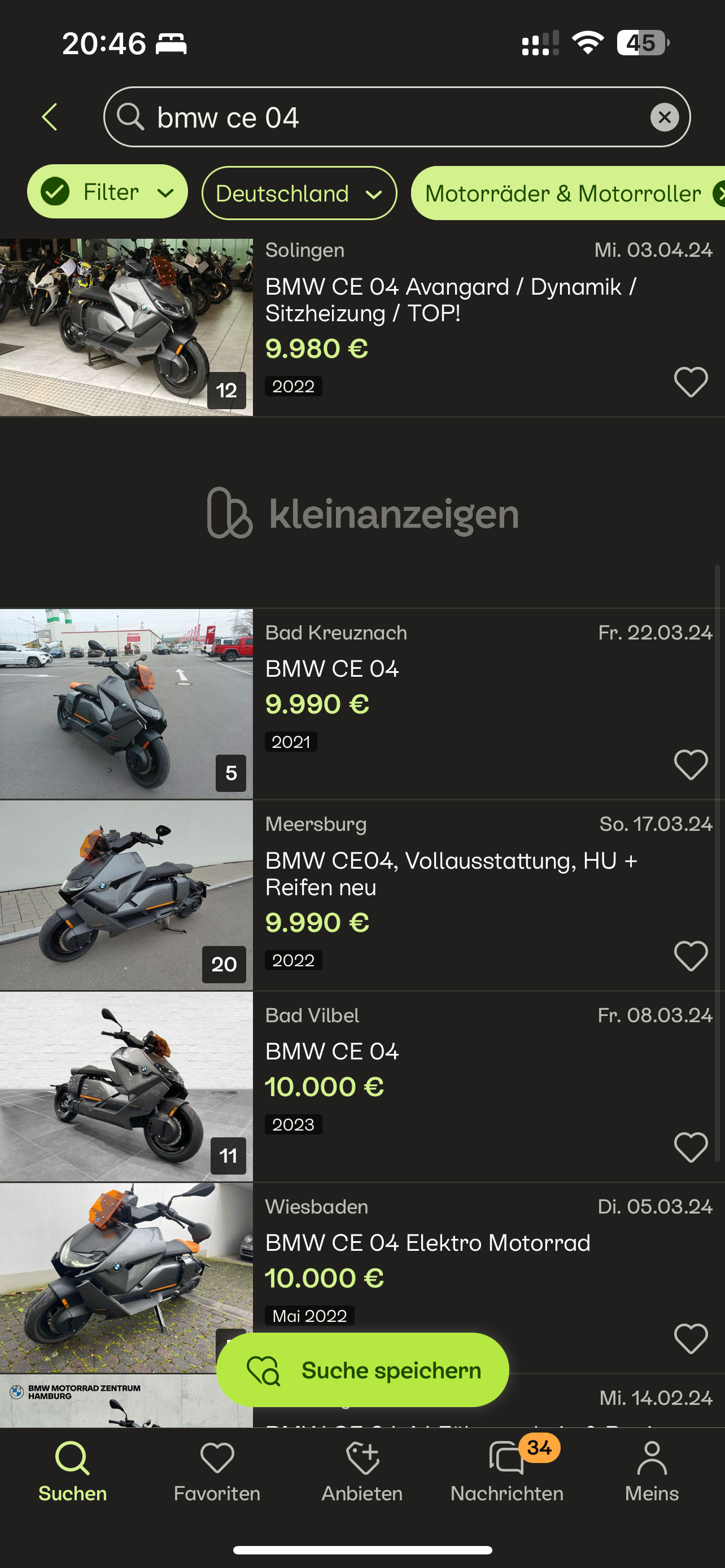View the Meersburg BMW CE04 Vollausstattung listing

click(x=451, y=874)
